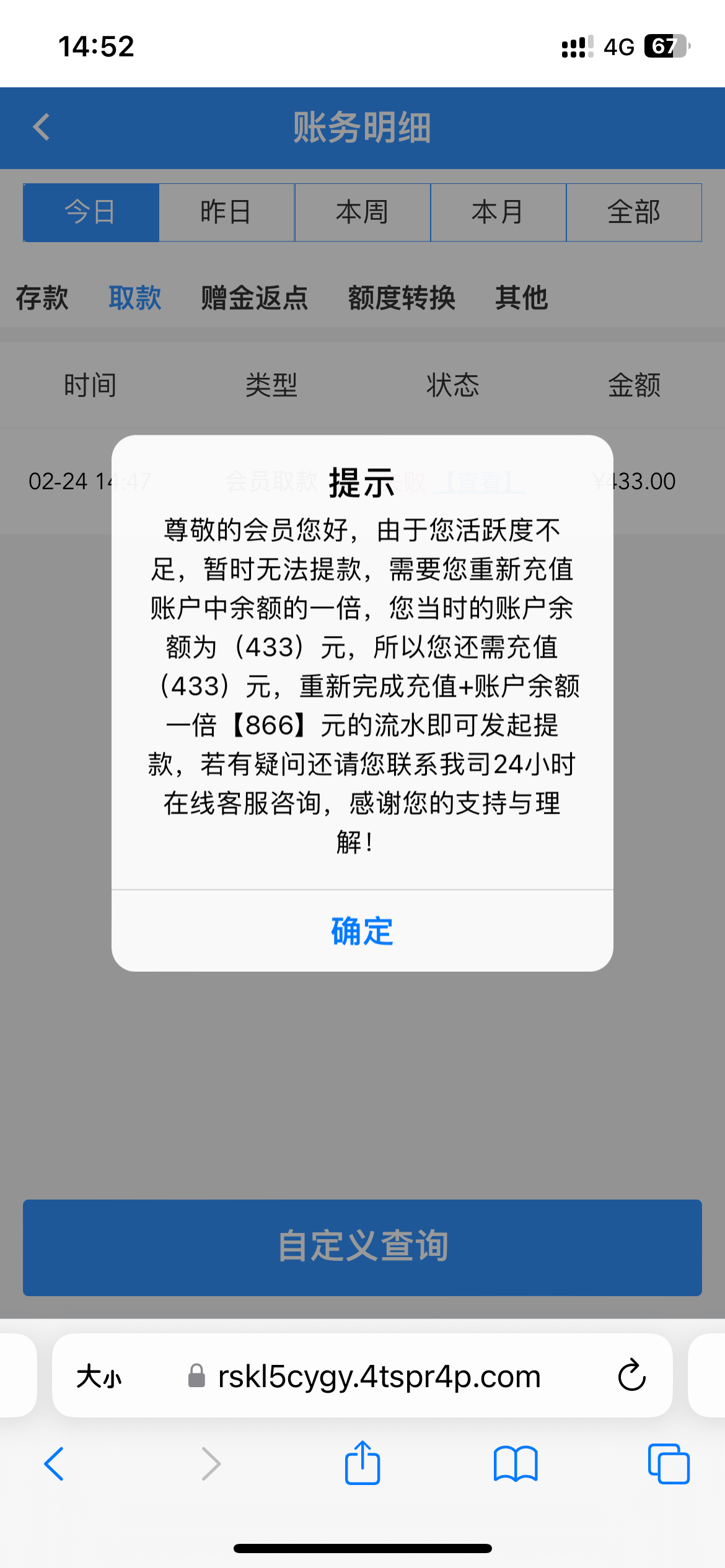The width and height of the screenshot is (725, 1568).
Task: Go to the previous page in Safari
Action: 55,1464
